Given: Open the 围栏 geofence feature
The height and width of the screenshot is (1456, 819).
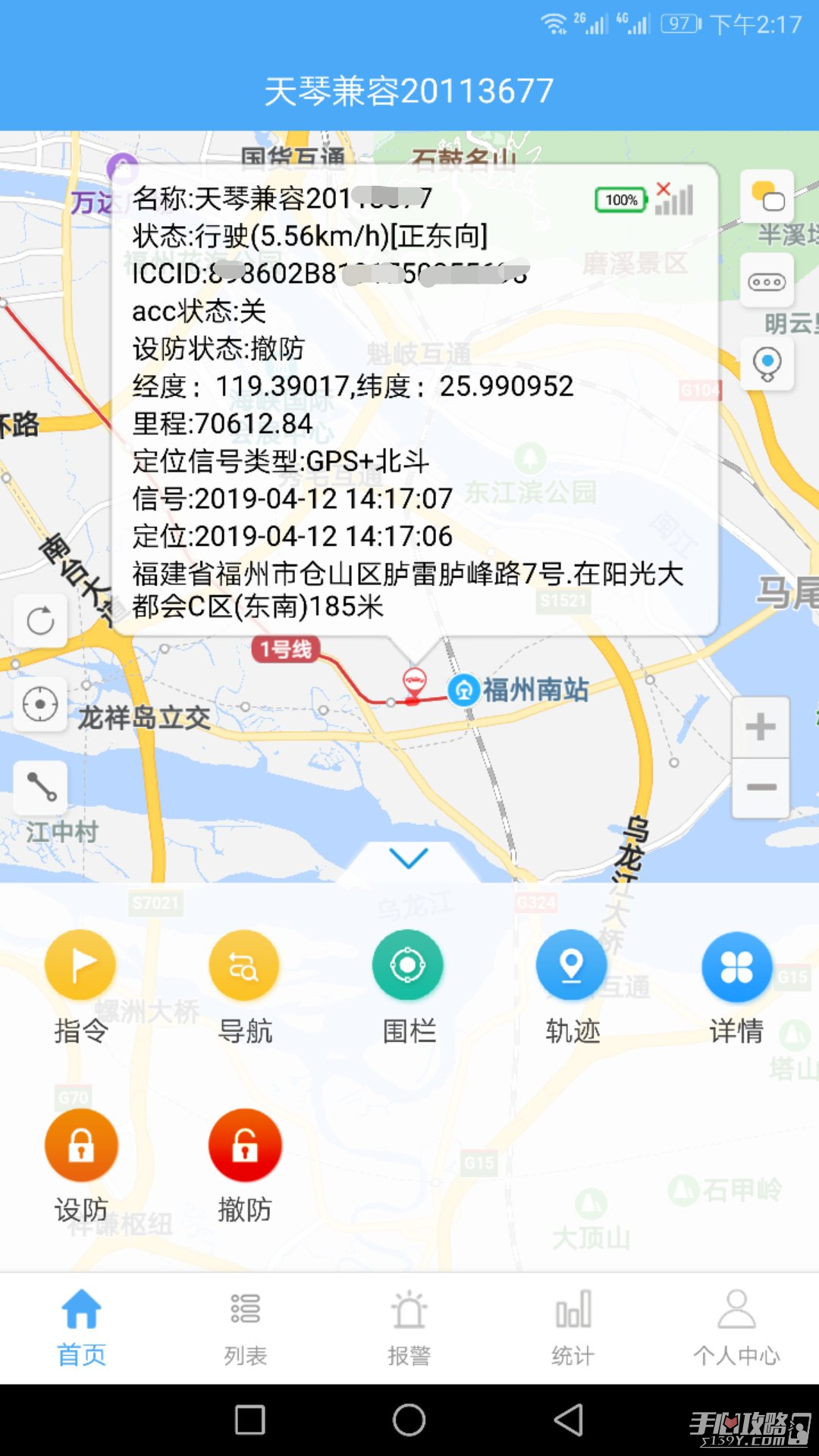Looking at the screenshot, I should point(407,965).
